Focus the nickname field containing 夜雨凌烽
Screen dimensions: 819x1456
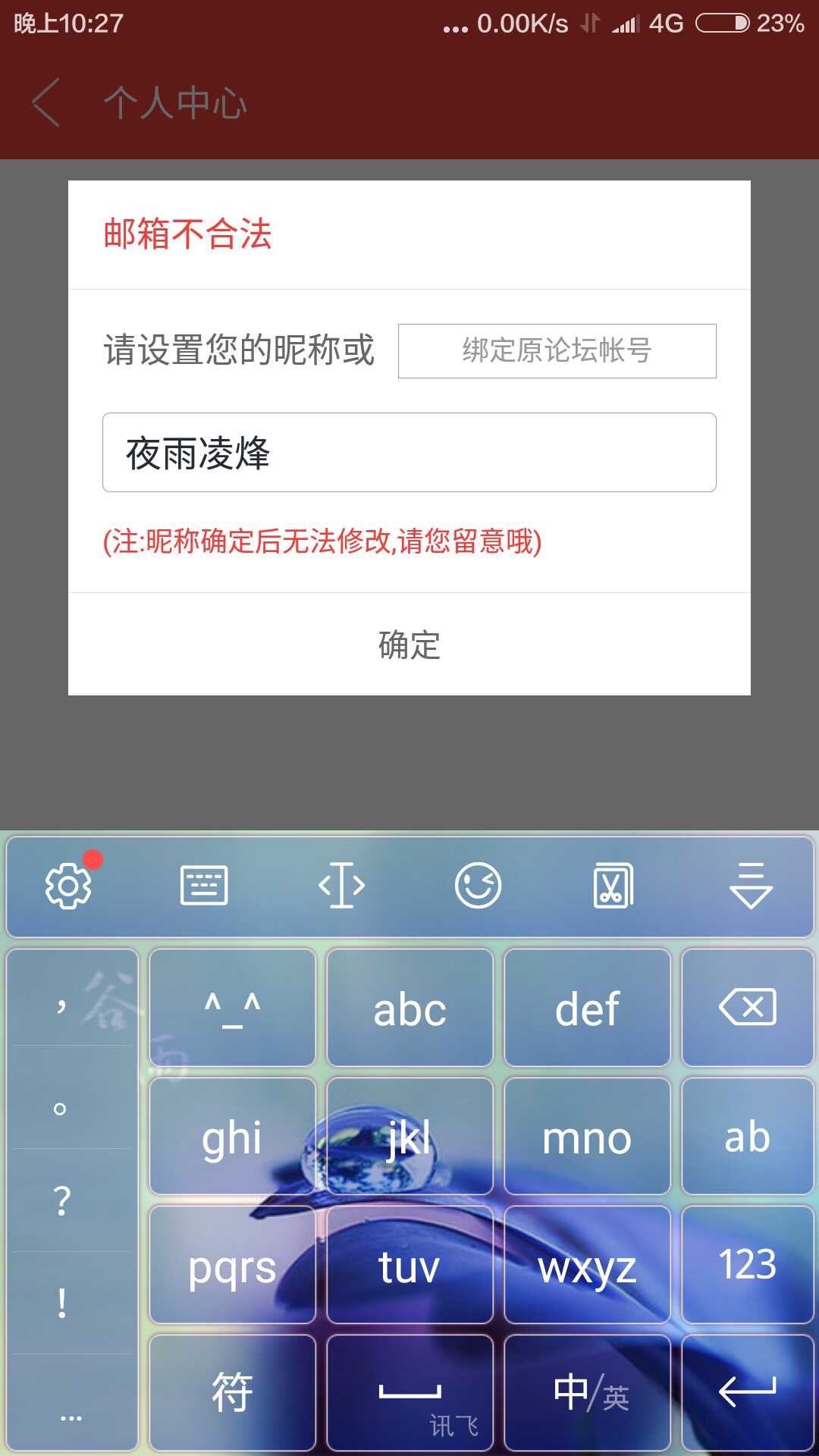[409, 453]
